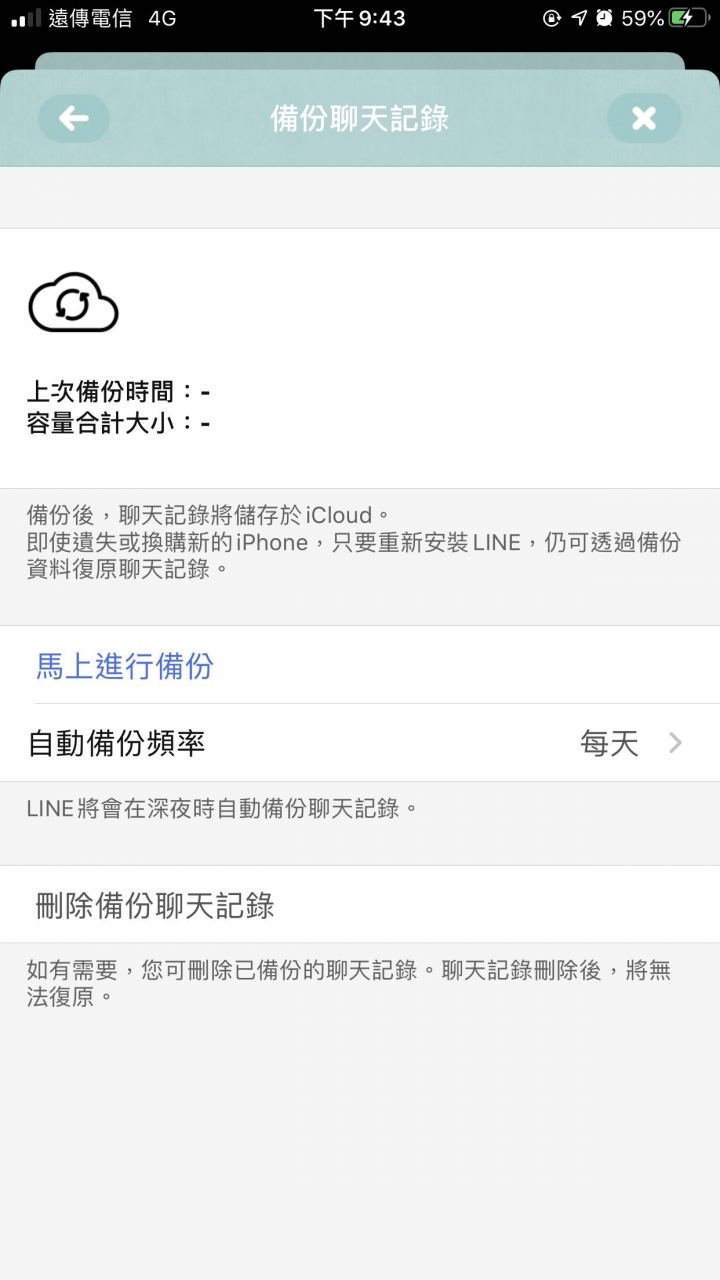Viewport: 720px width, 1280px height.
Task: Go back using the arrow button
Action: 74,118
